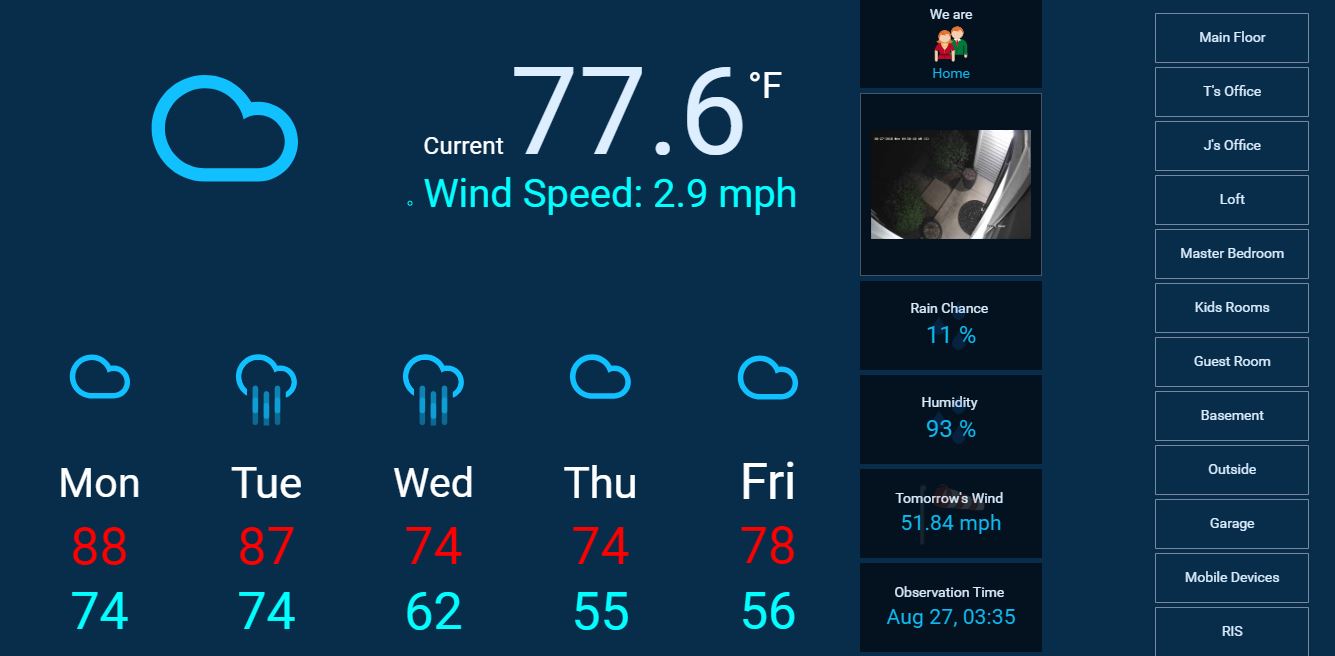Open the Outside page
This screenshot has height=656, width=1335.
point(1231,470)
